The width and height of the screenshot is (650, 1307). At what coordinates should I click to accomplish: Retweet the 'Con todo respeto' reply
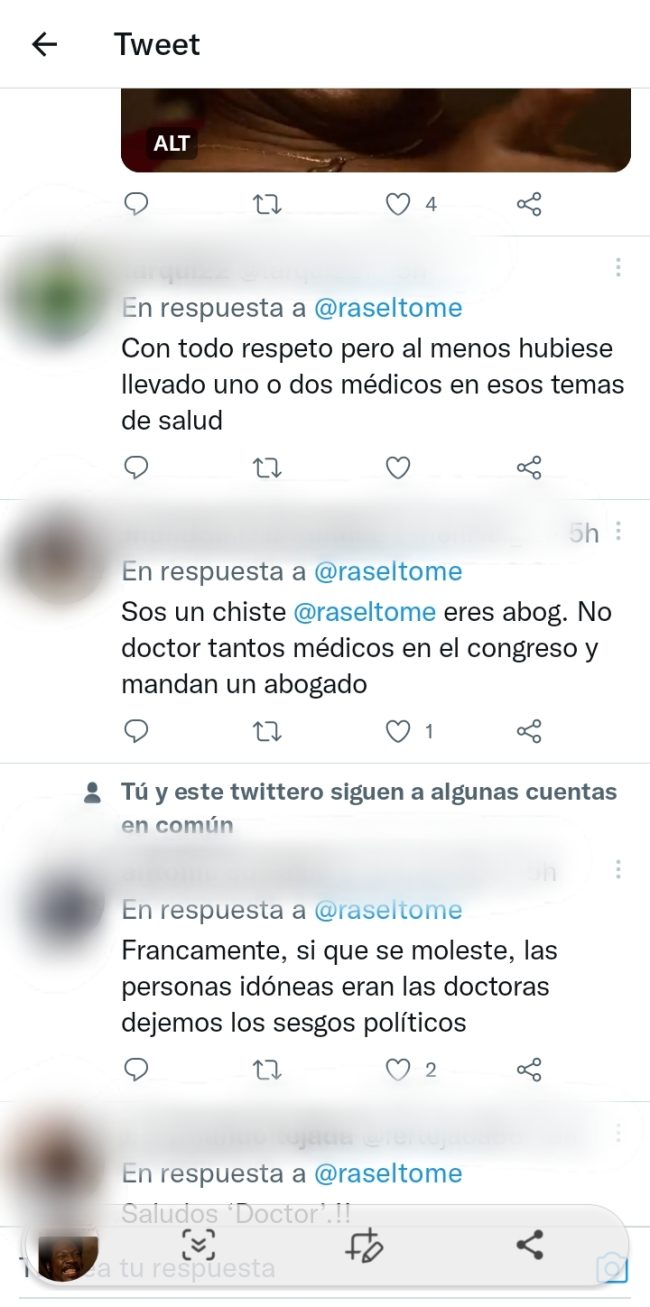click(x=267, y=467)
